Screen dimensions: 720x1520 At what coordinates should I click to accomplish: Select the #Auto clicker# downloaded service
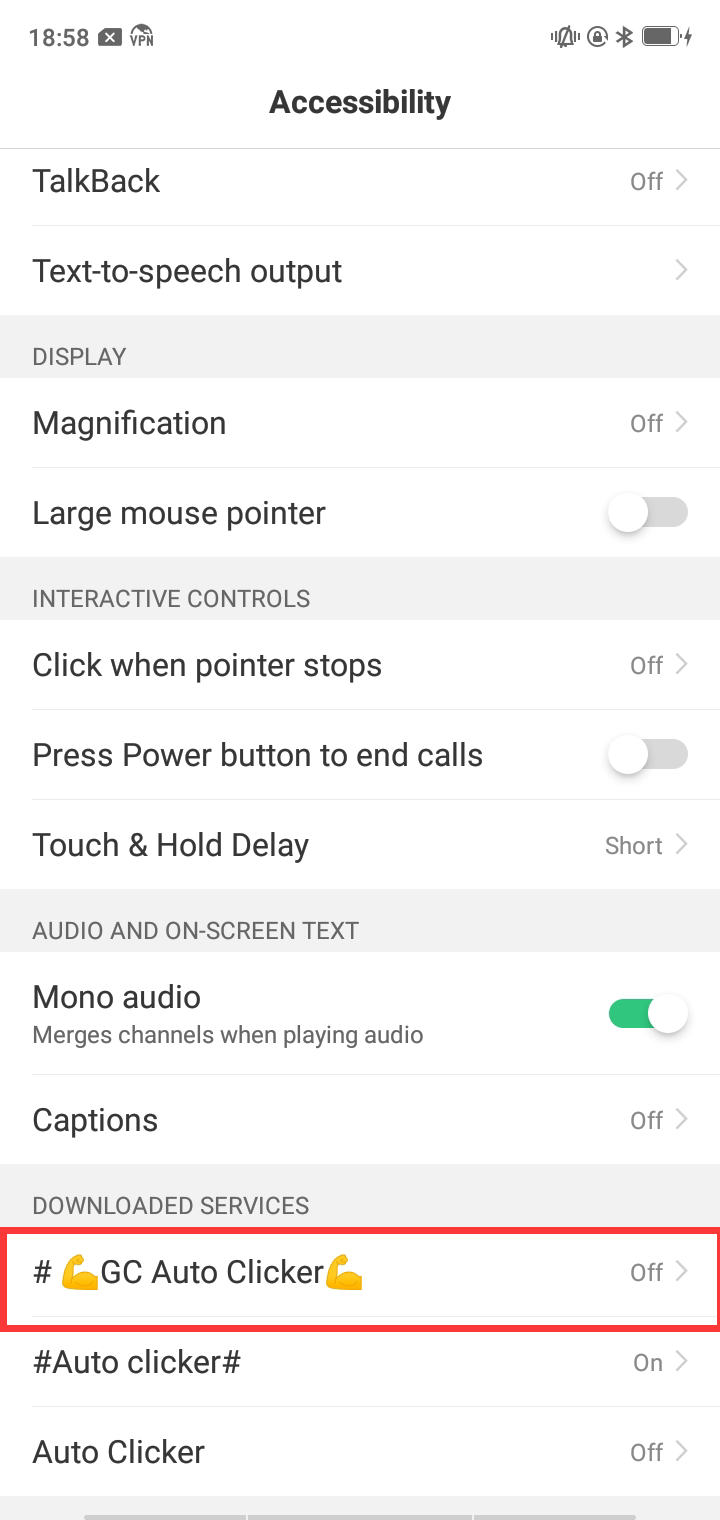point(360,1362)
